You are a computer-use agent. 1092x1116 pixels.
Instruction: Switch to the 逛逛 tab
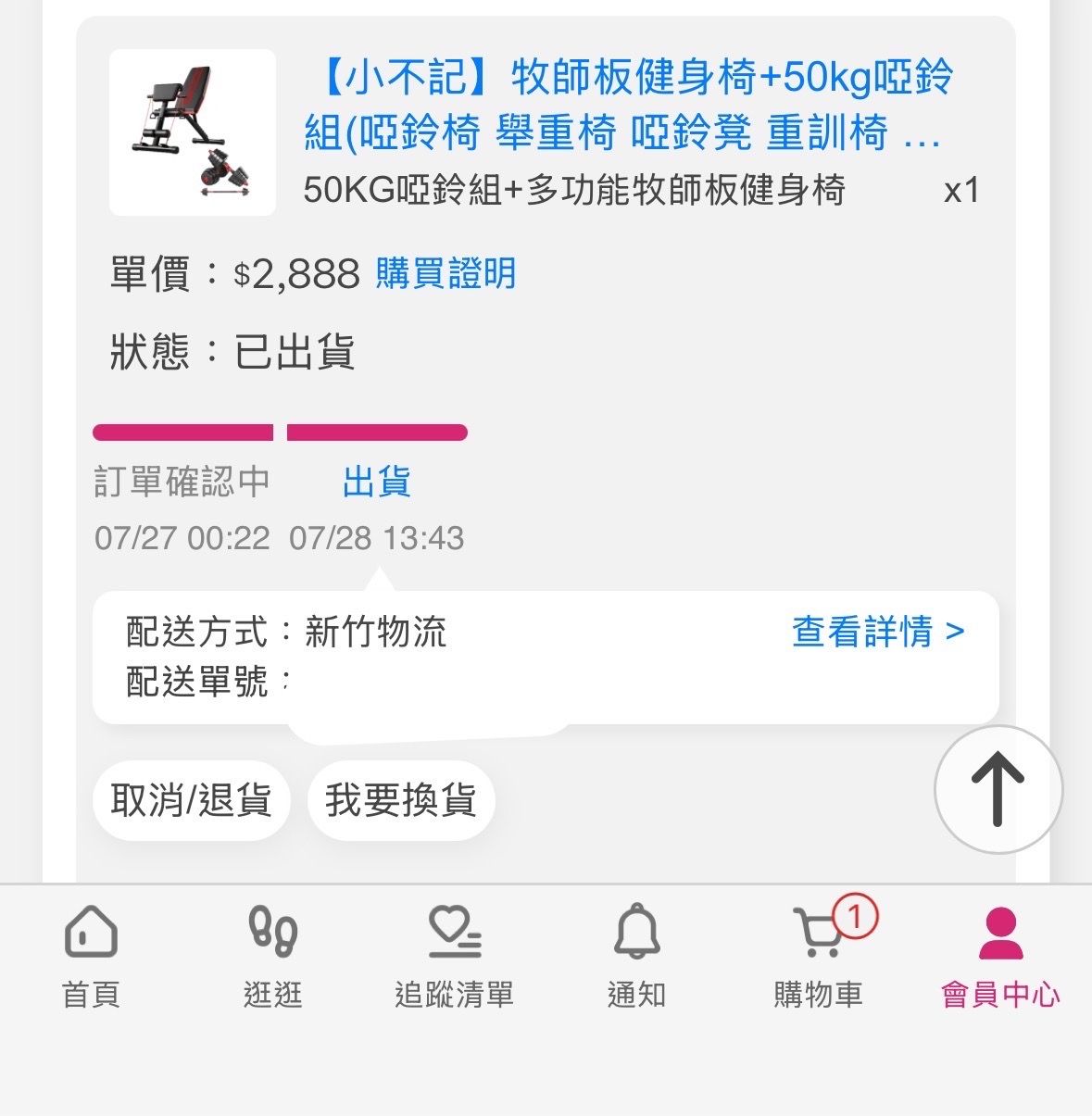coord(272,958)
